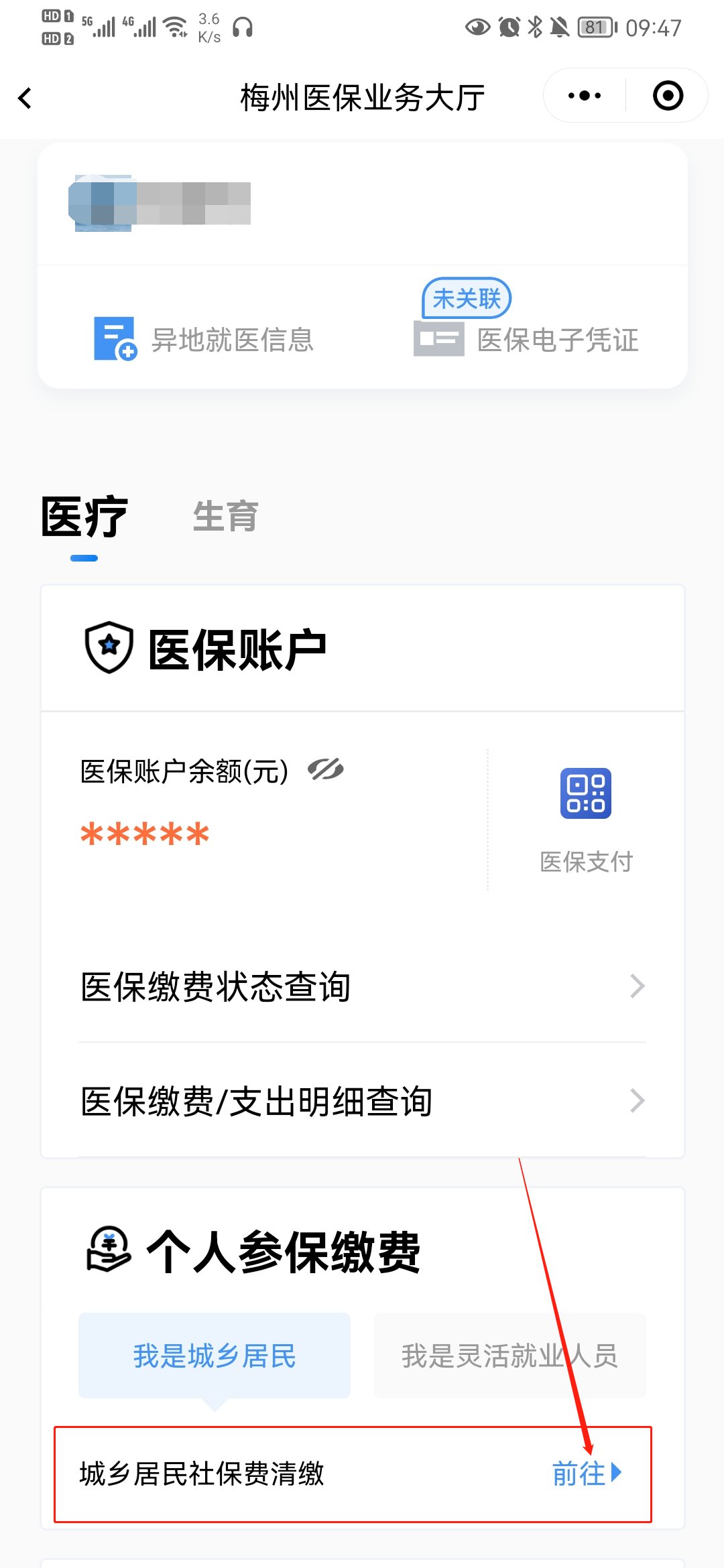Reveal the hidden 医保账户余额
Viewport: 724px width, 1568px height.
[326, 770]
